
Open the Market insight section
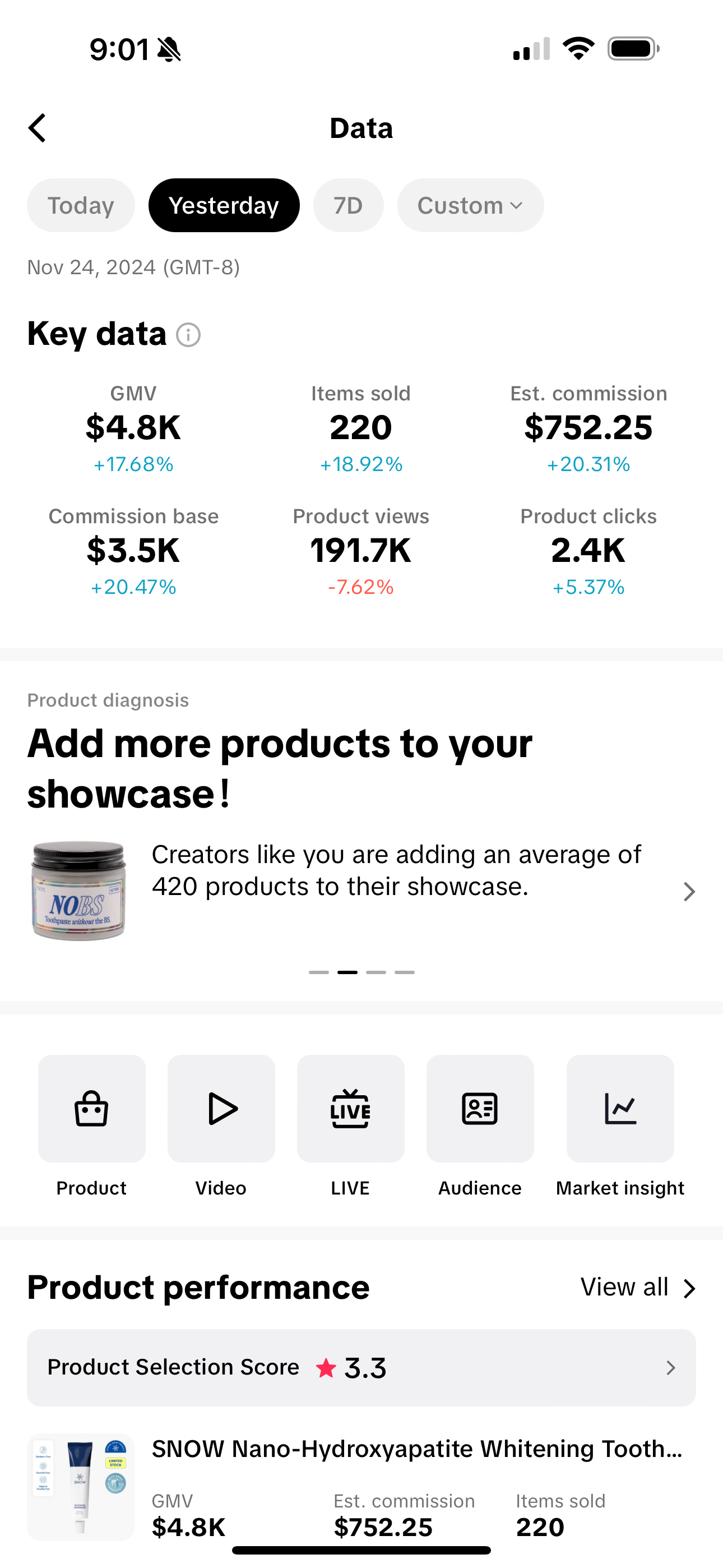[619, 1109]
